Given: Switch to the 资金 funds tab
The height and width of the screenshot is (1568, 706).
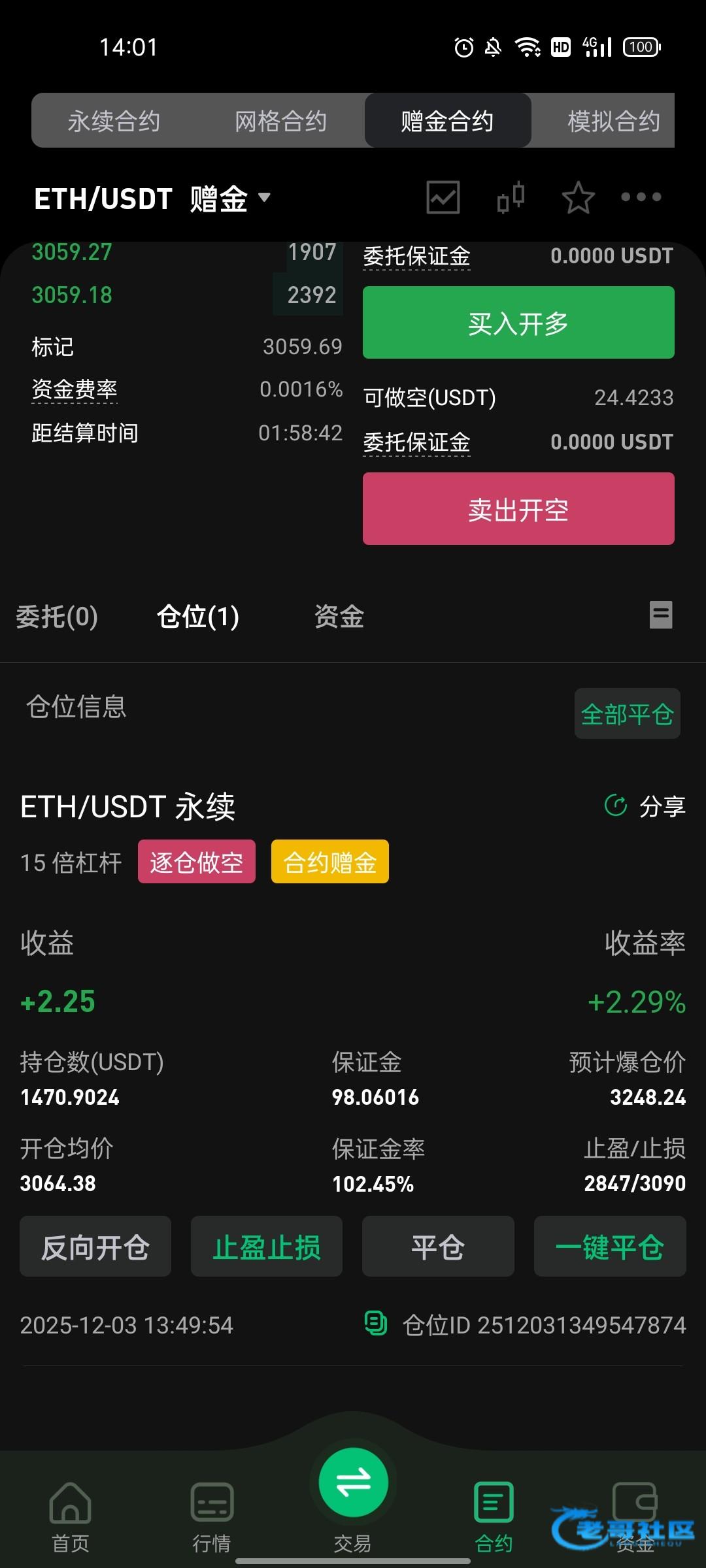Looking at the screenshot, I should [x=339, y=617].
